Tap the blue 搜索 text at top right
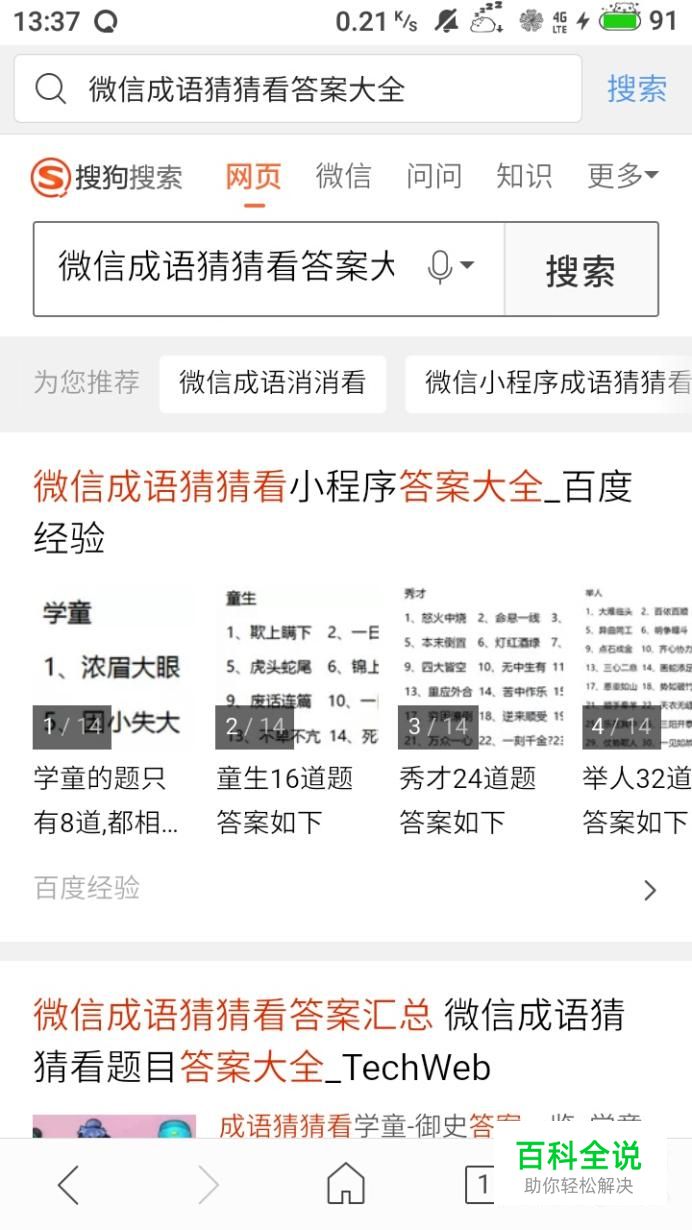692x1230 pixels. pos(636,89)
